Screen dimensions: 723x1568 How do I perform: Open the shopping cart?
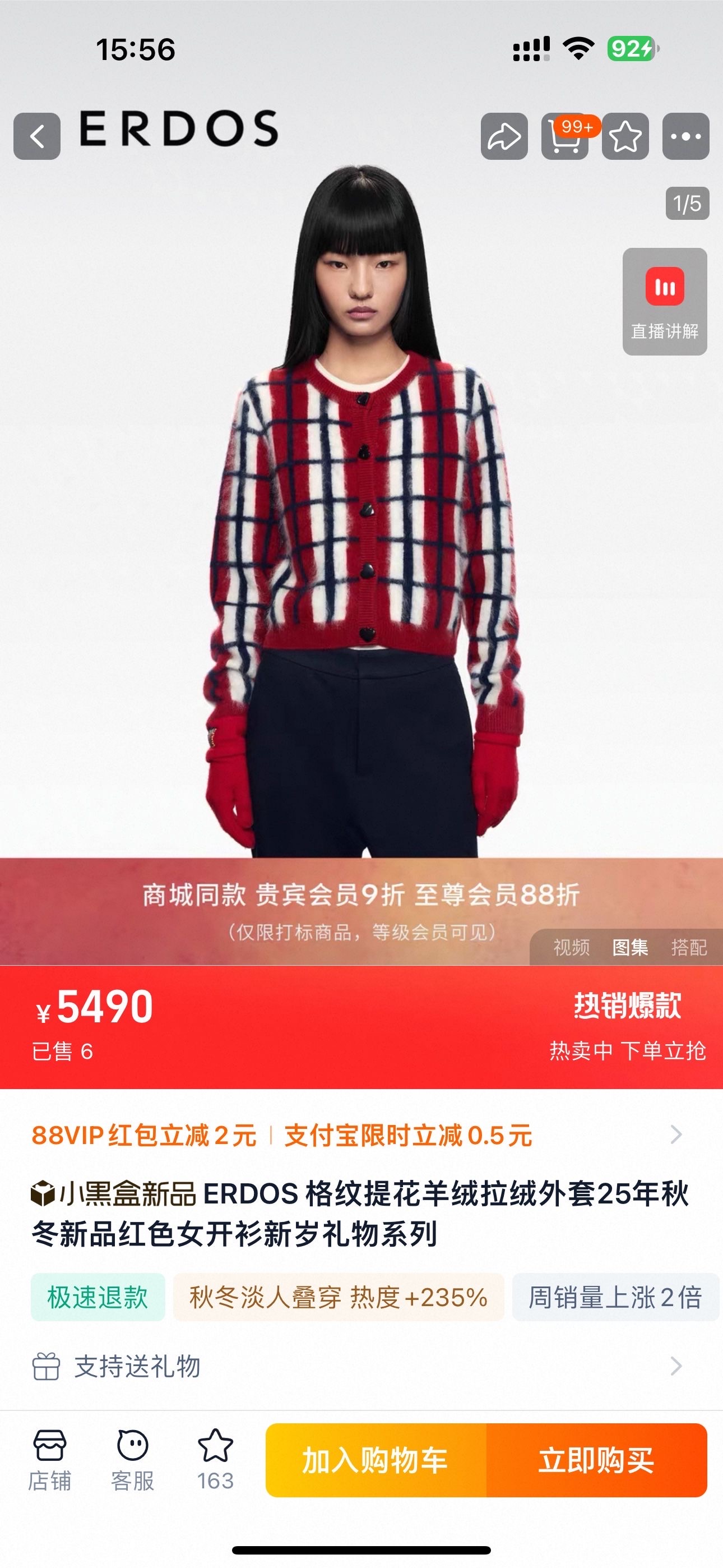565,136
